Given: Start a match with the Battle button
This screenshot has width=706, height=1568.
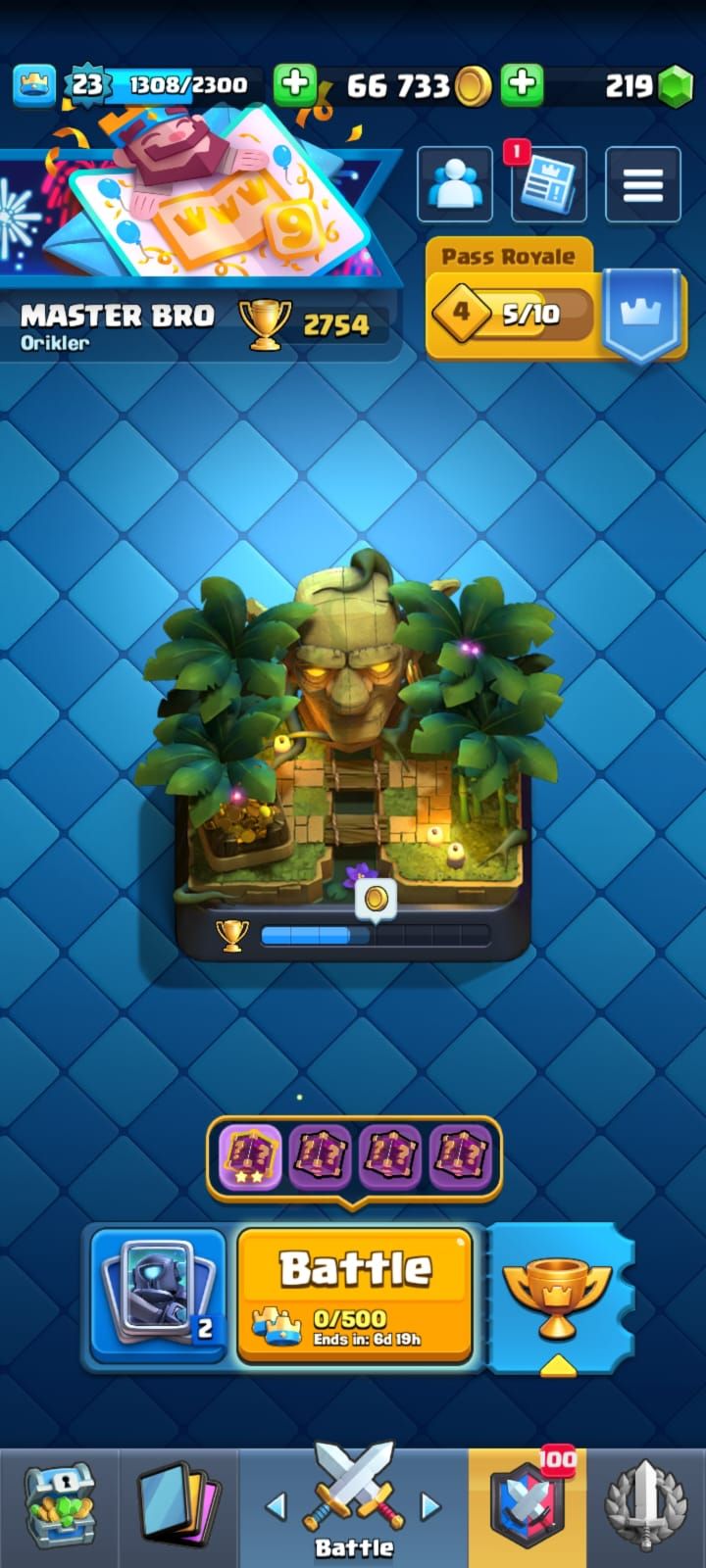Looking at the screenshot, I should tap(355, 1294).
